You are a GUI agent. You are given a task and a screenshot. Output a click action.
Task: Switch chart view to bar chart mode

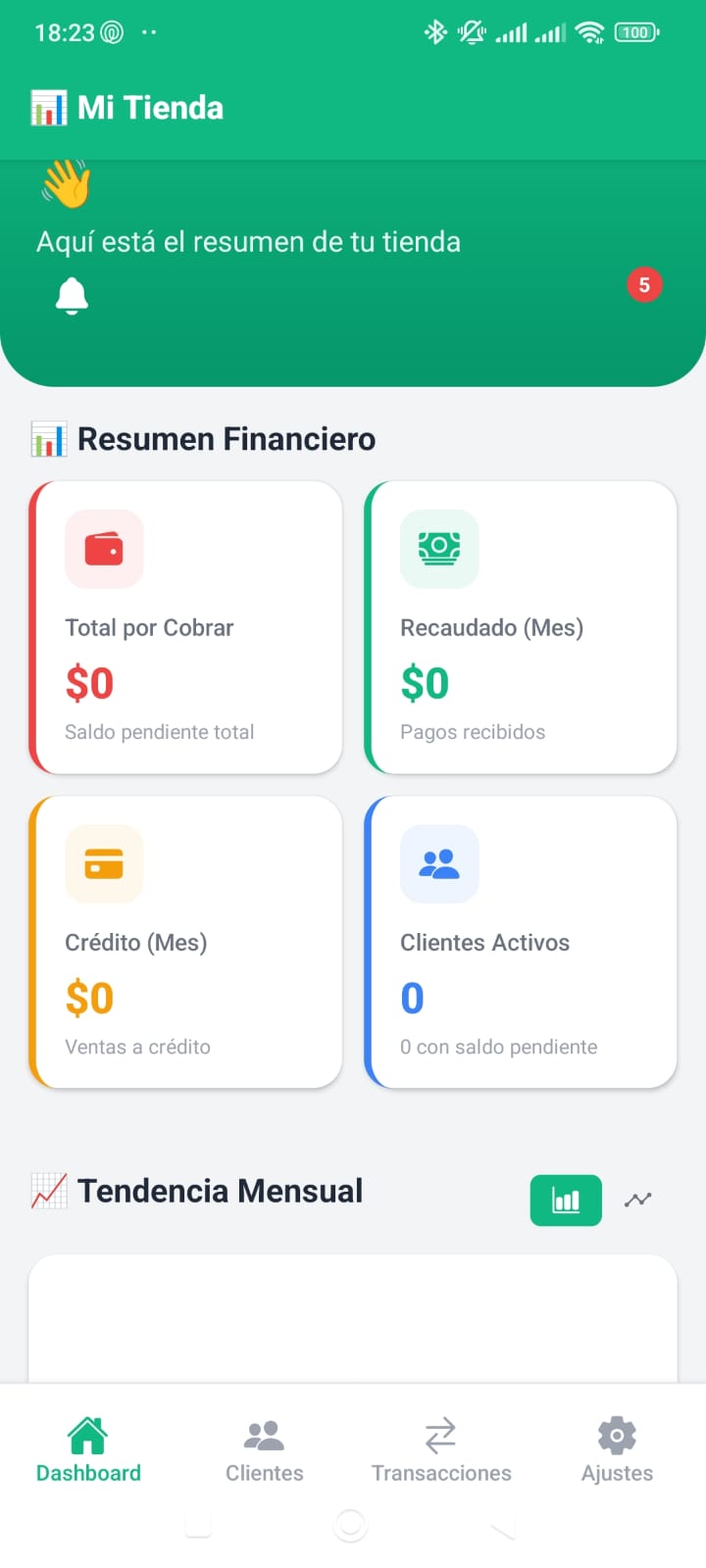tap(566, 1200)
